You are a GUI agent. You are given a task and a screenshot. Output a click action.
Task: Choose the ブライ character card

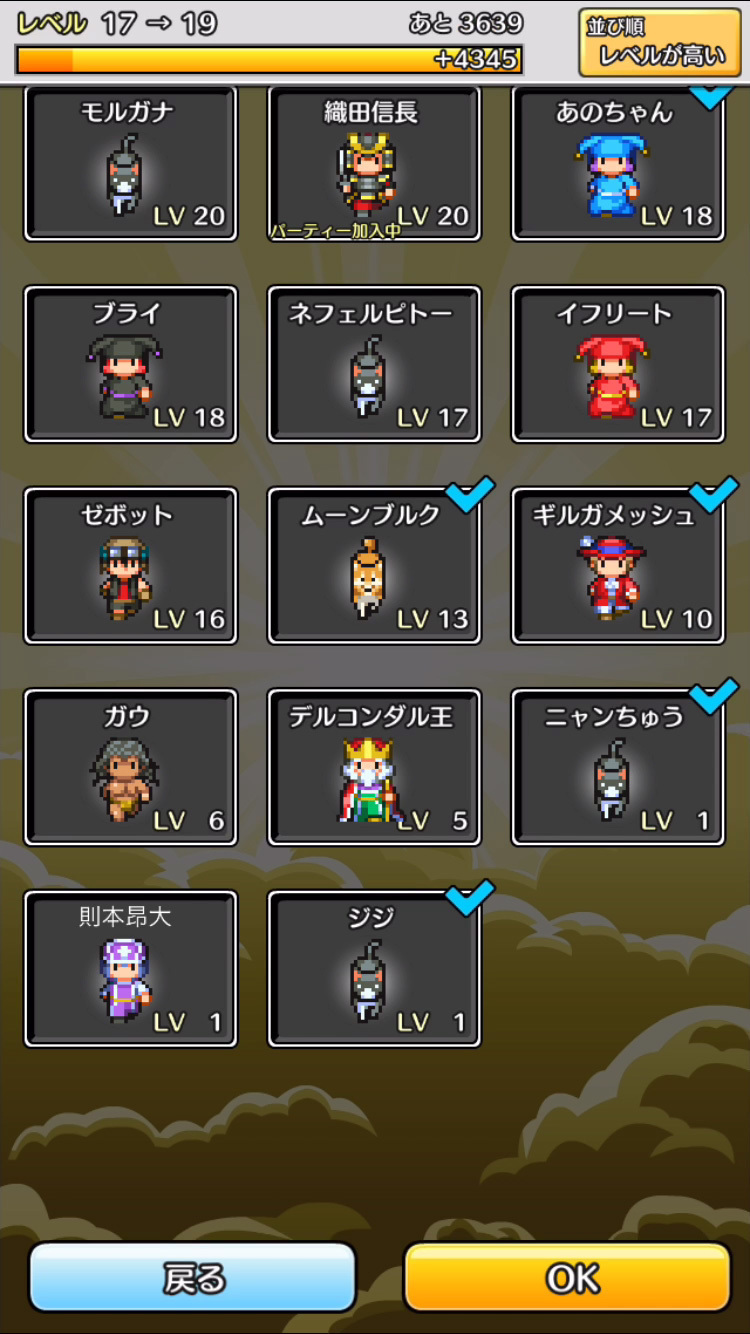pos(131,365)
